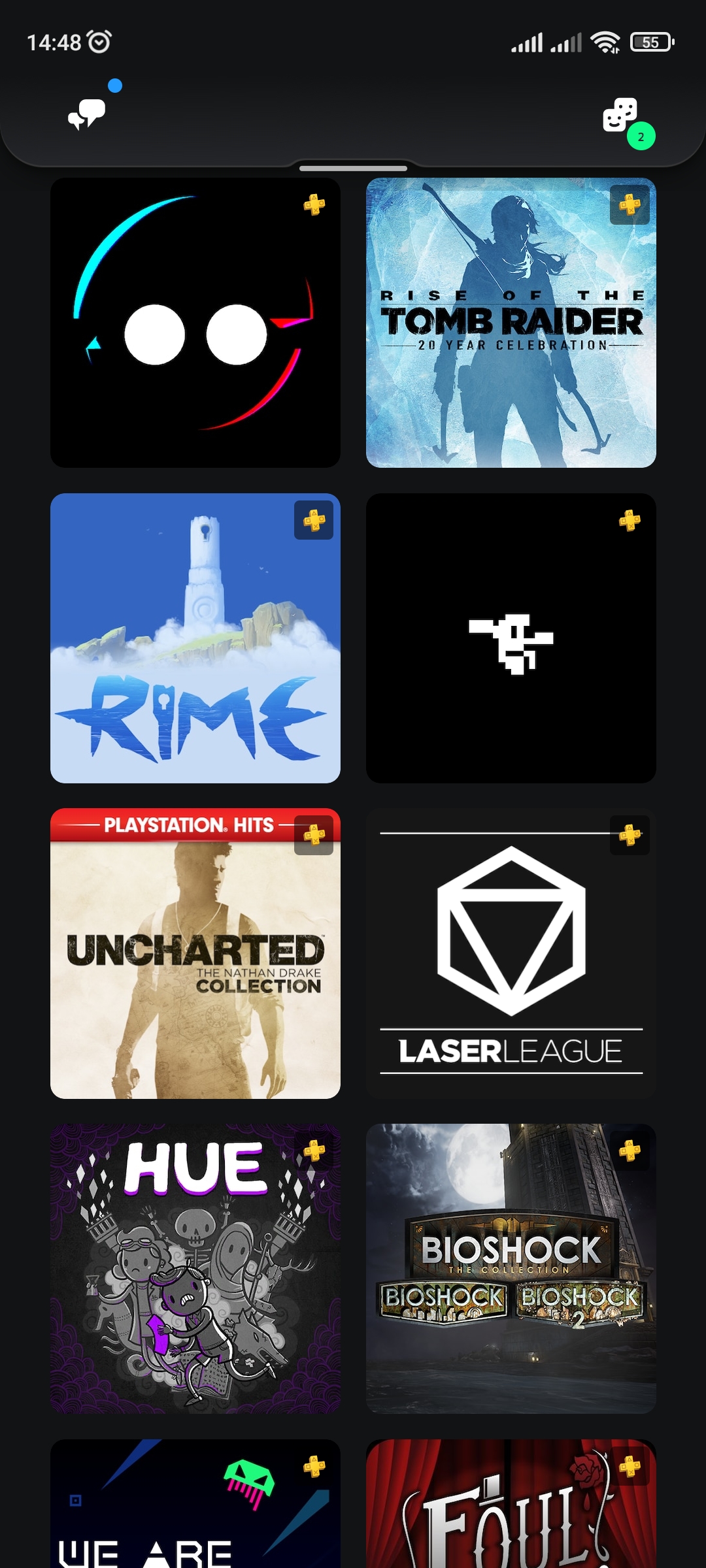This screenshot has height=1568, width=706.
Task: Open the black tile with two white circles
Action: click(x=195, y=323)
